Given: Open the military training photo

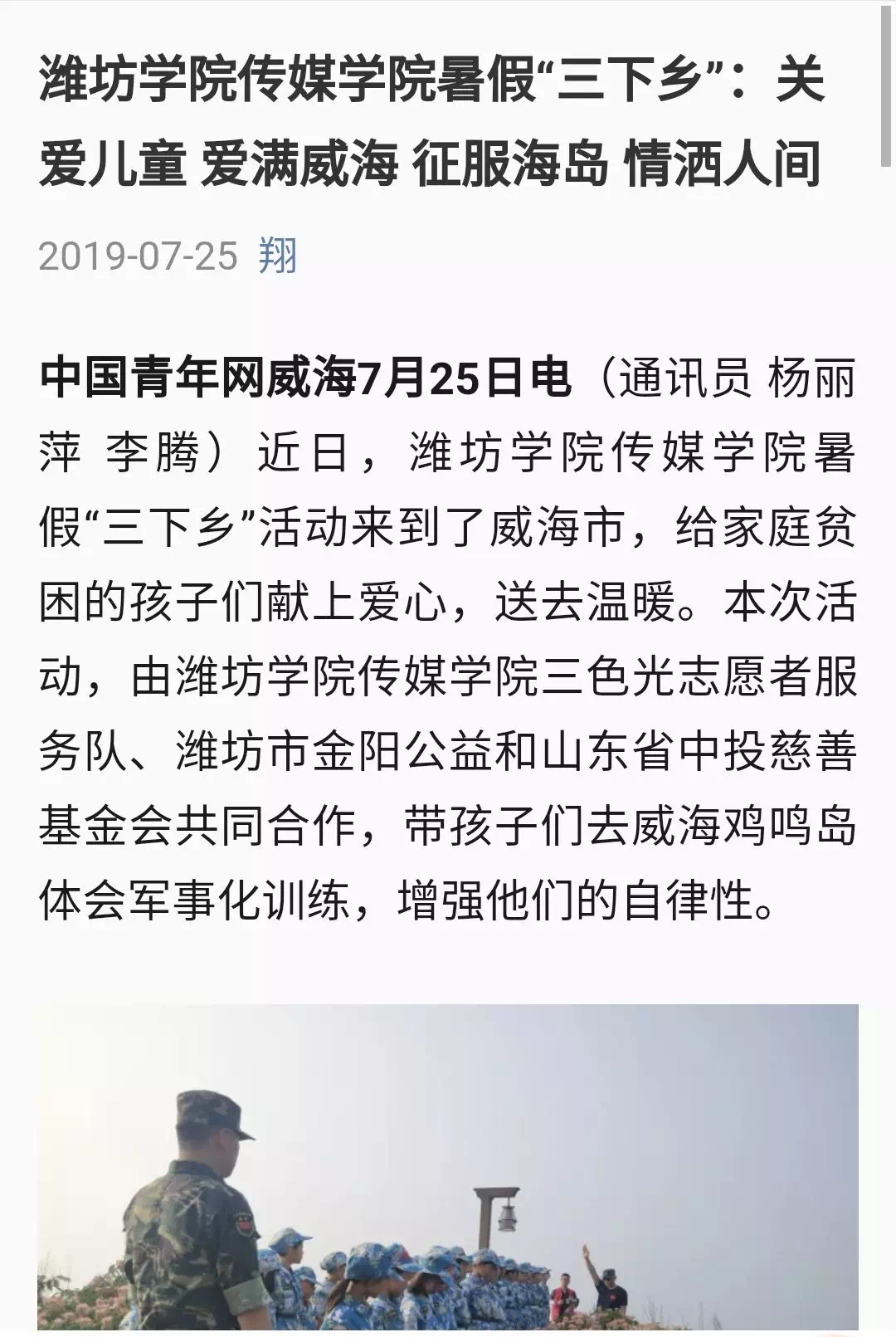Looking at the screenshot, I should pyautogui.click(x=448, y=1170).
